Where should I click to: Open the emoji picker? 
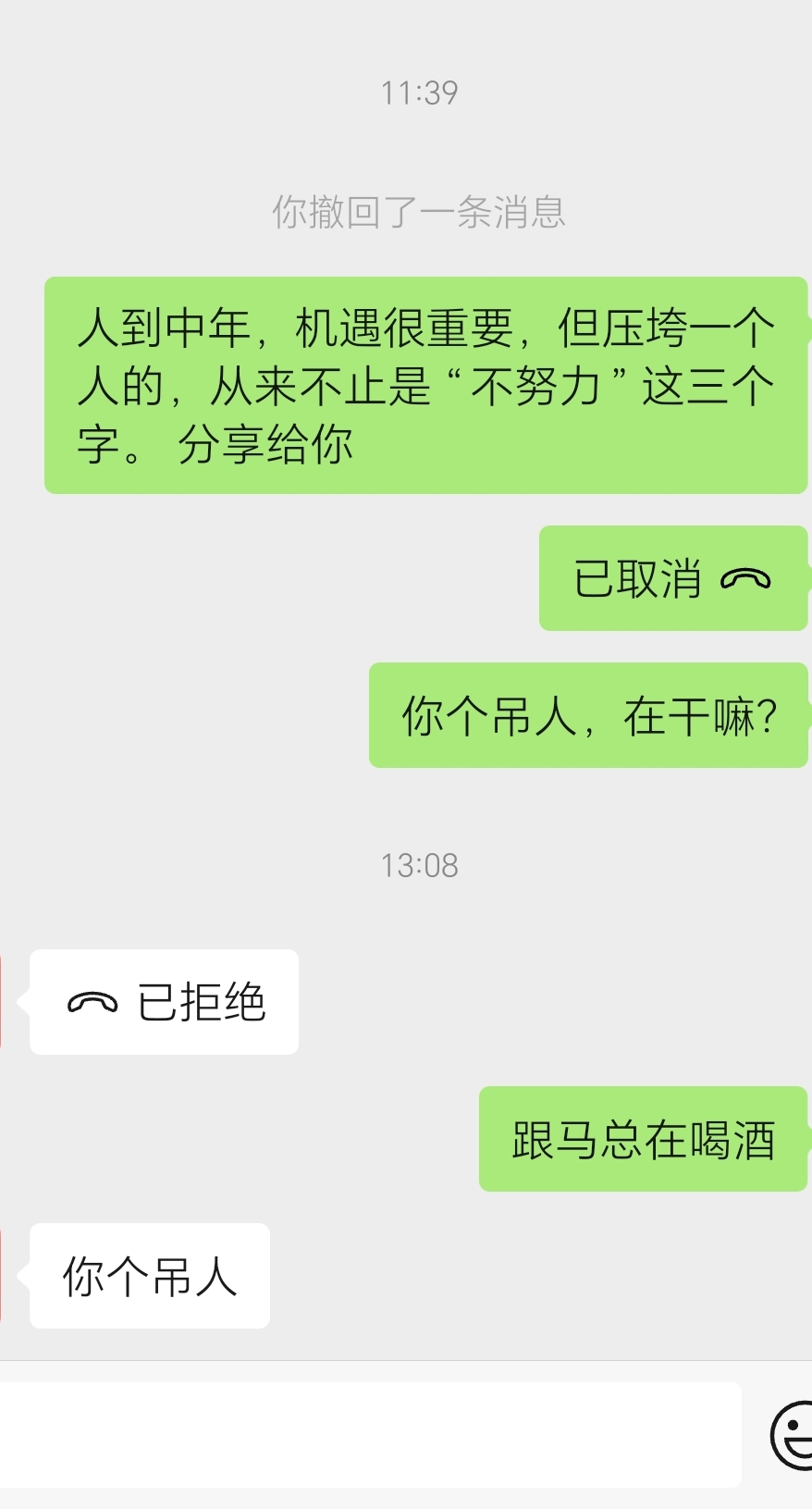(x=793, y=1435)
